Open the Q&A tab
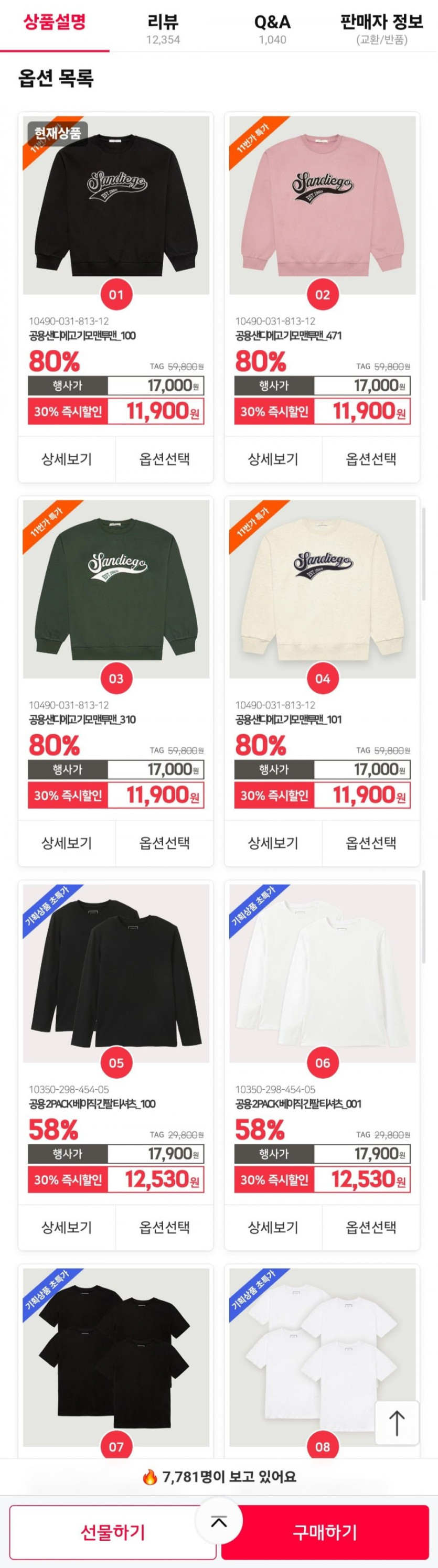The width and height of the screenshot is (438, 1568). pyautogui.click(x=272, y=29)
